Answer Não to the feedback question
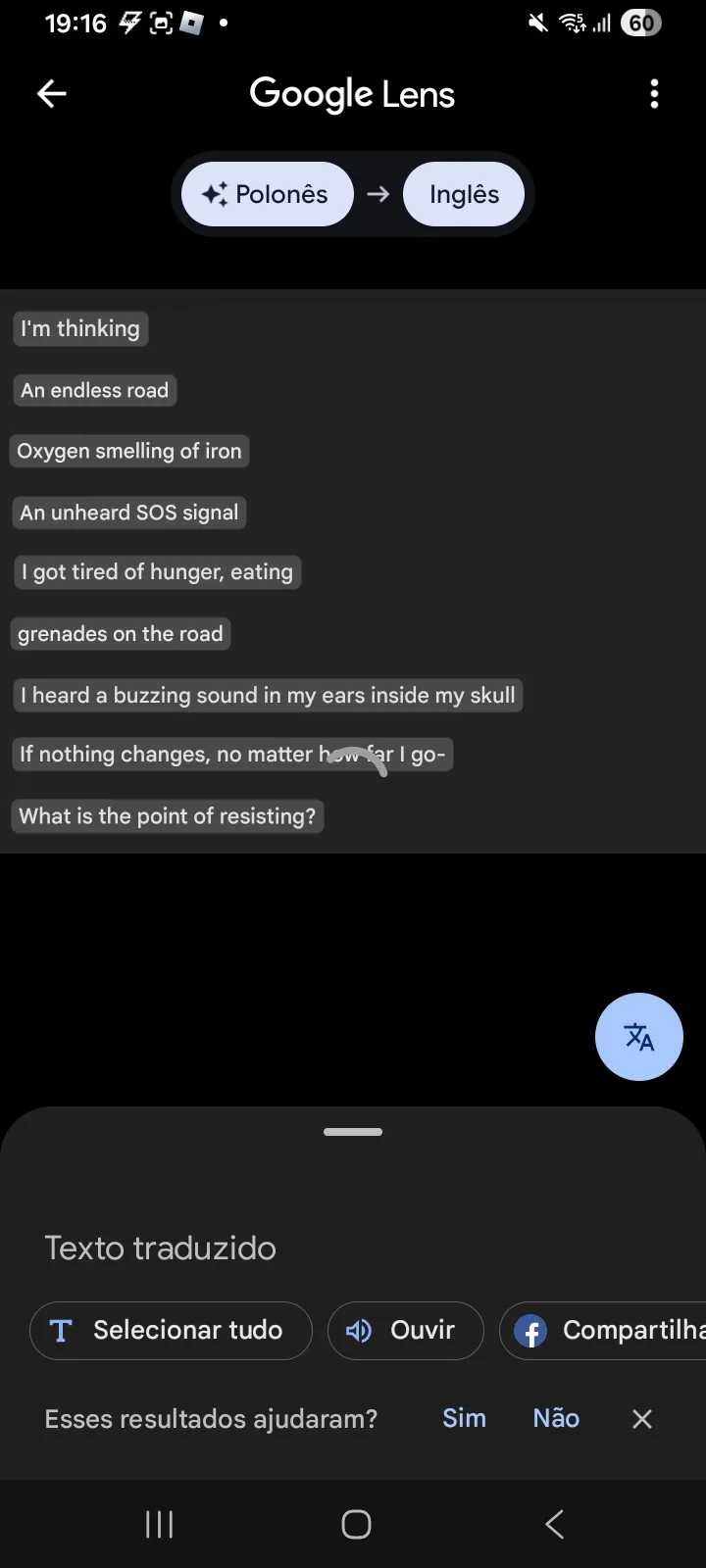706x1568 pixels. tap(556, 1418)
